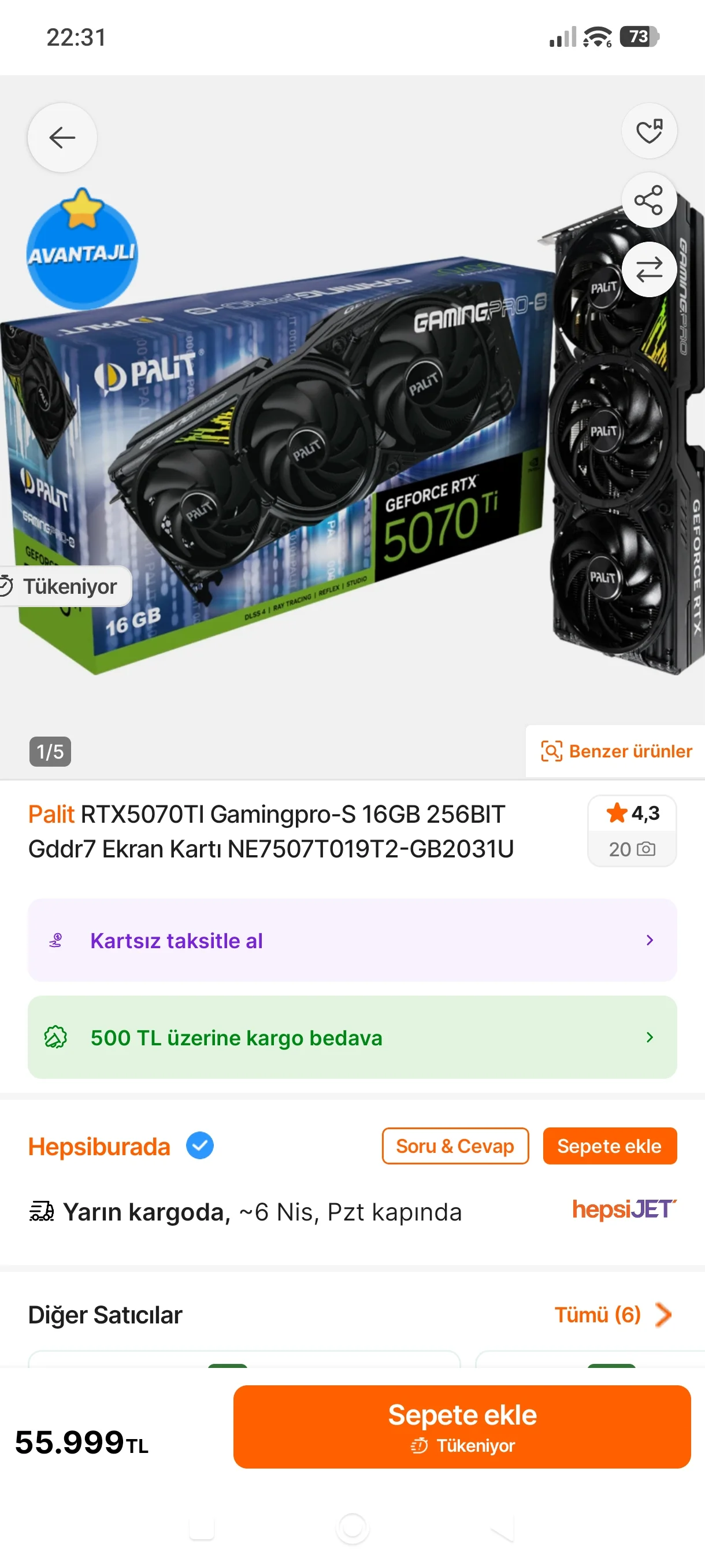This screenshot has height=1568, width=705.
Task: Open 500 TL üzerine kargo bedava banner
Action: [x=351, y=1037]
